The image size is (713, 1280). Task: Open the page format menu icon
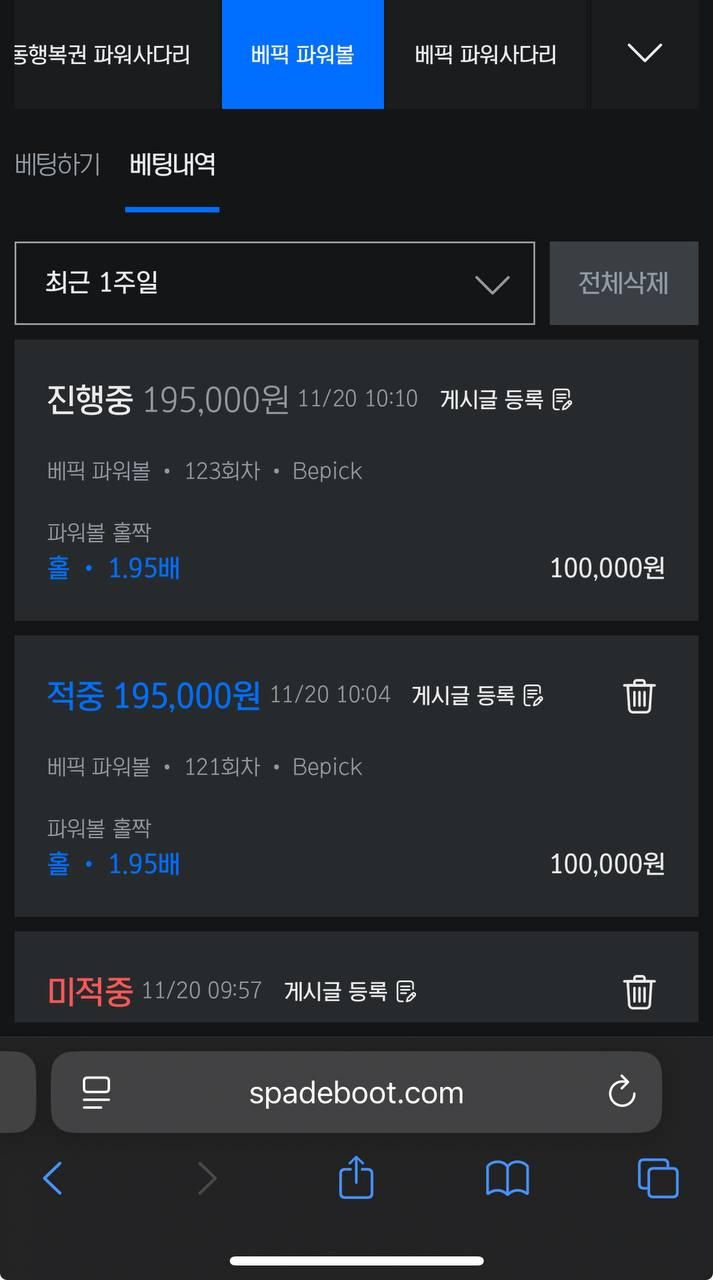coord(97,1092)
